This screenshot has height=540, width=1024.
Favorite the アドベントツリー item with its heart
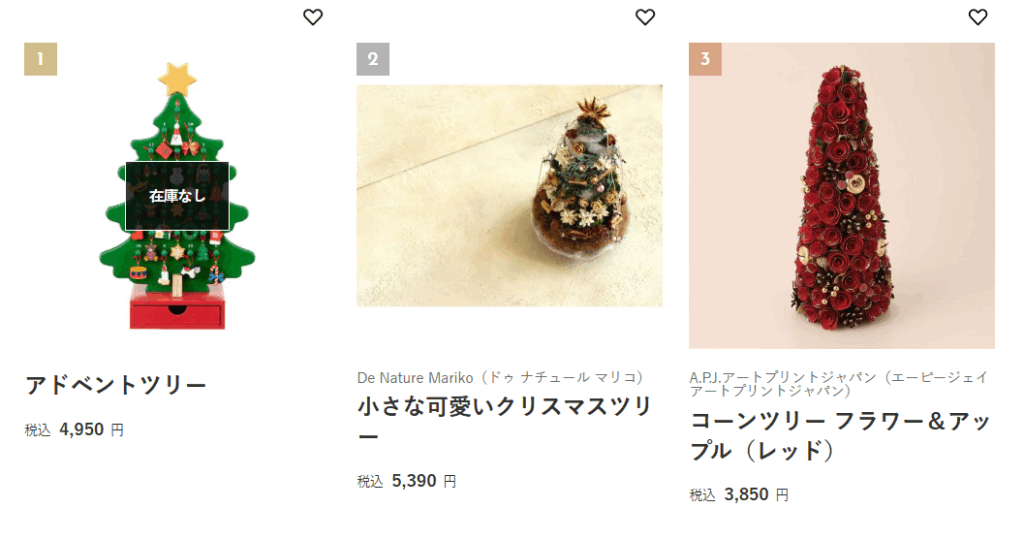313,17
